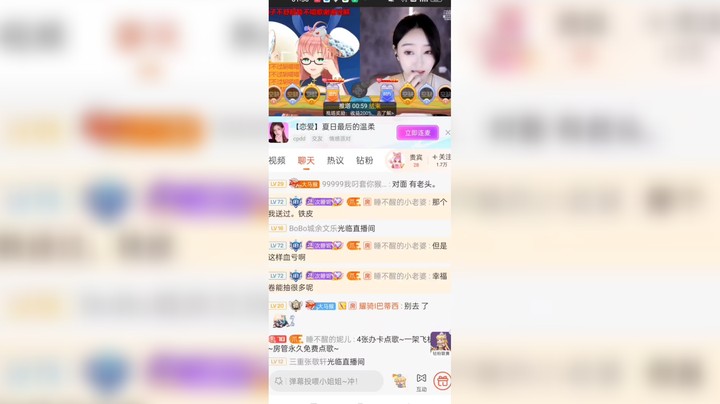Open the 热议 tab
The image size is (720, 404).
(x=335, y=160)
